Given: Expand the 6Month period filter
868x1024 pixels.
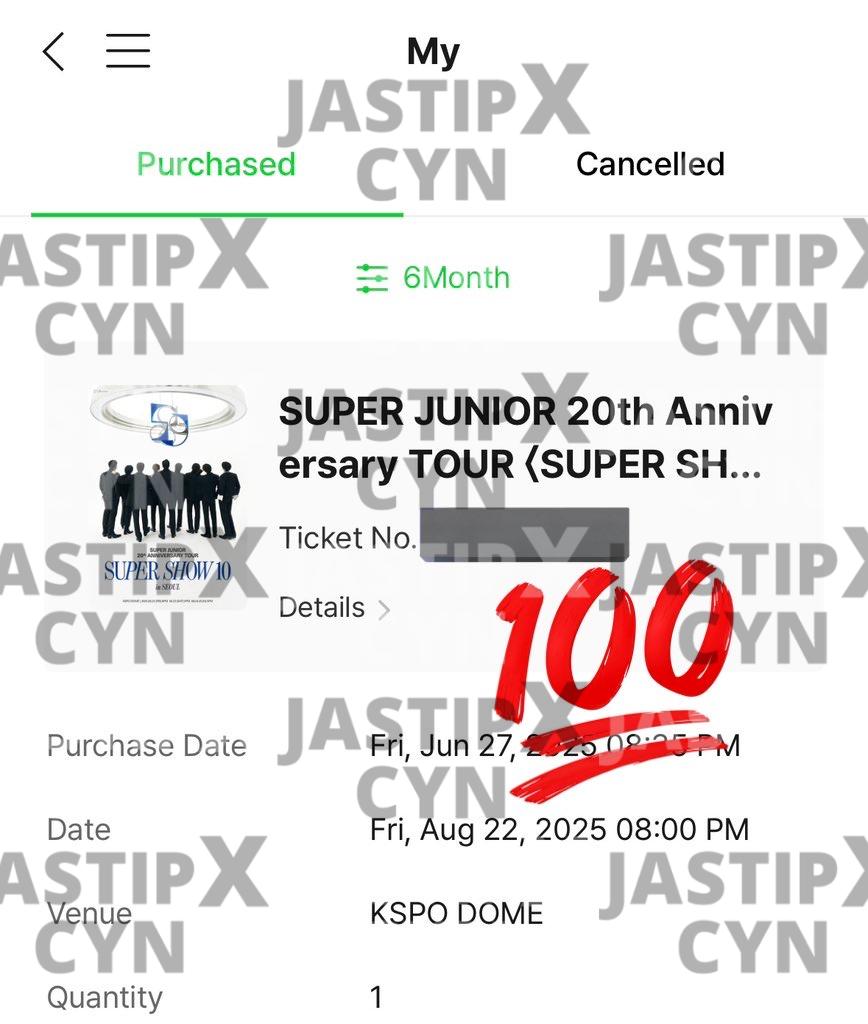Looking at the screenshot, I should pos(434,278).
